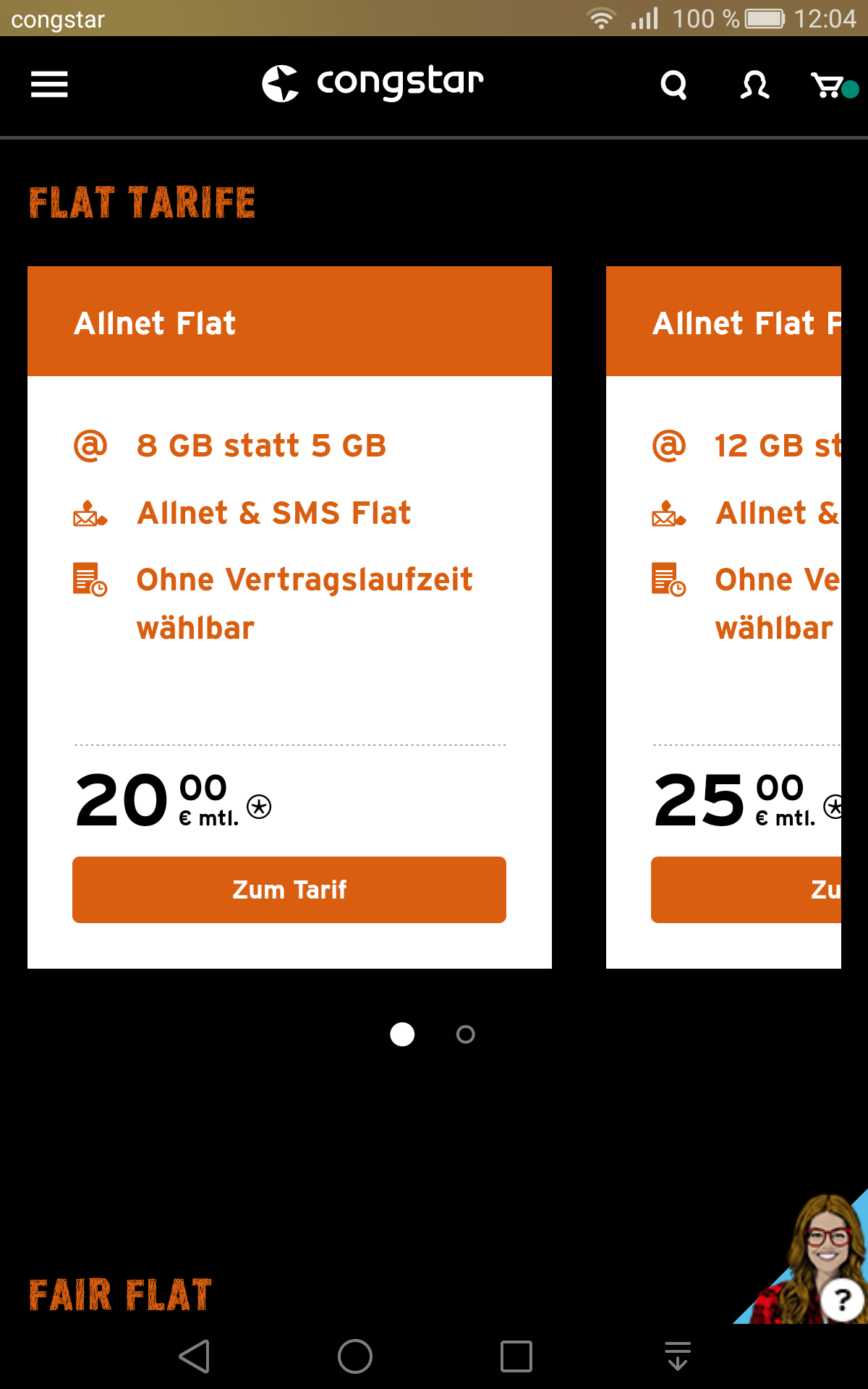This screenshot has width=868, height=1389.
Task: Open recent apps overview
Action: 516,1356
